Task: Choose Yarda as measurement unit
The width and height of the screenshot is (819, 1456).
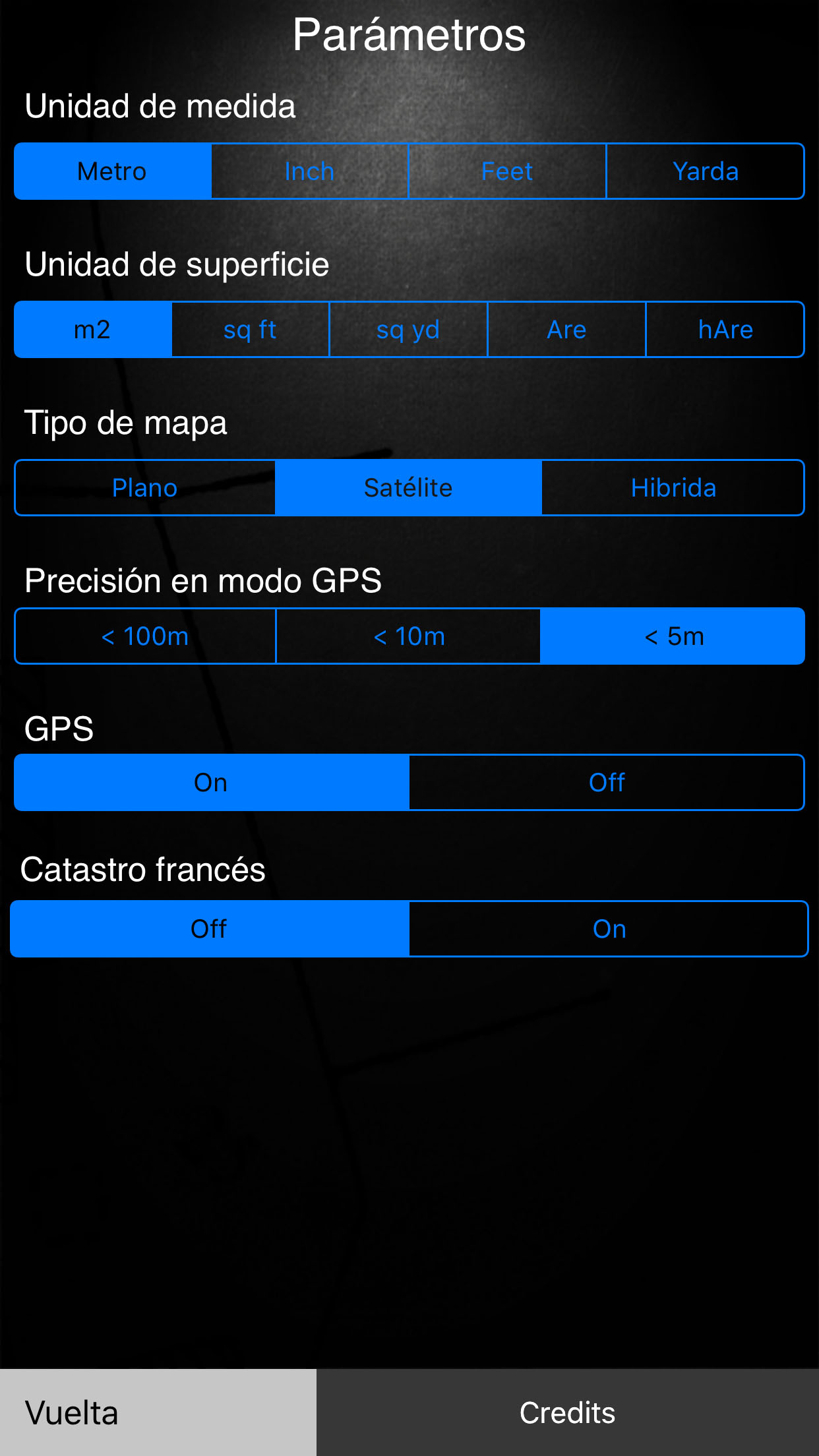Action: coord(705,171)
